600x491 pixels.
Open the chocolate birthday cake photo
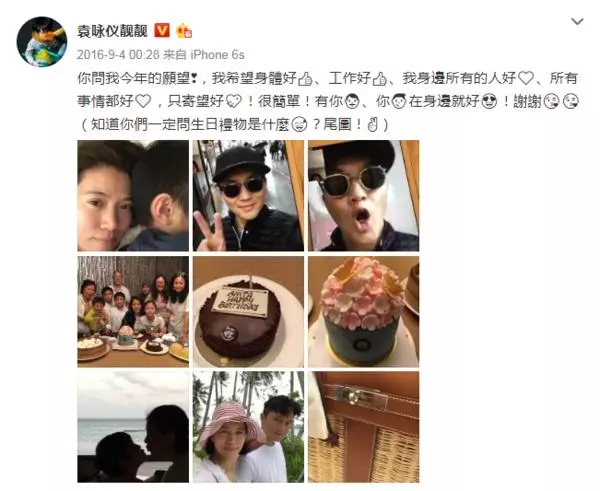[248, 310]
